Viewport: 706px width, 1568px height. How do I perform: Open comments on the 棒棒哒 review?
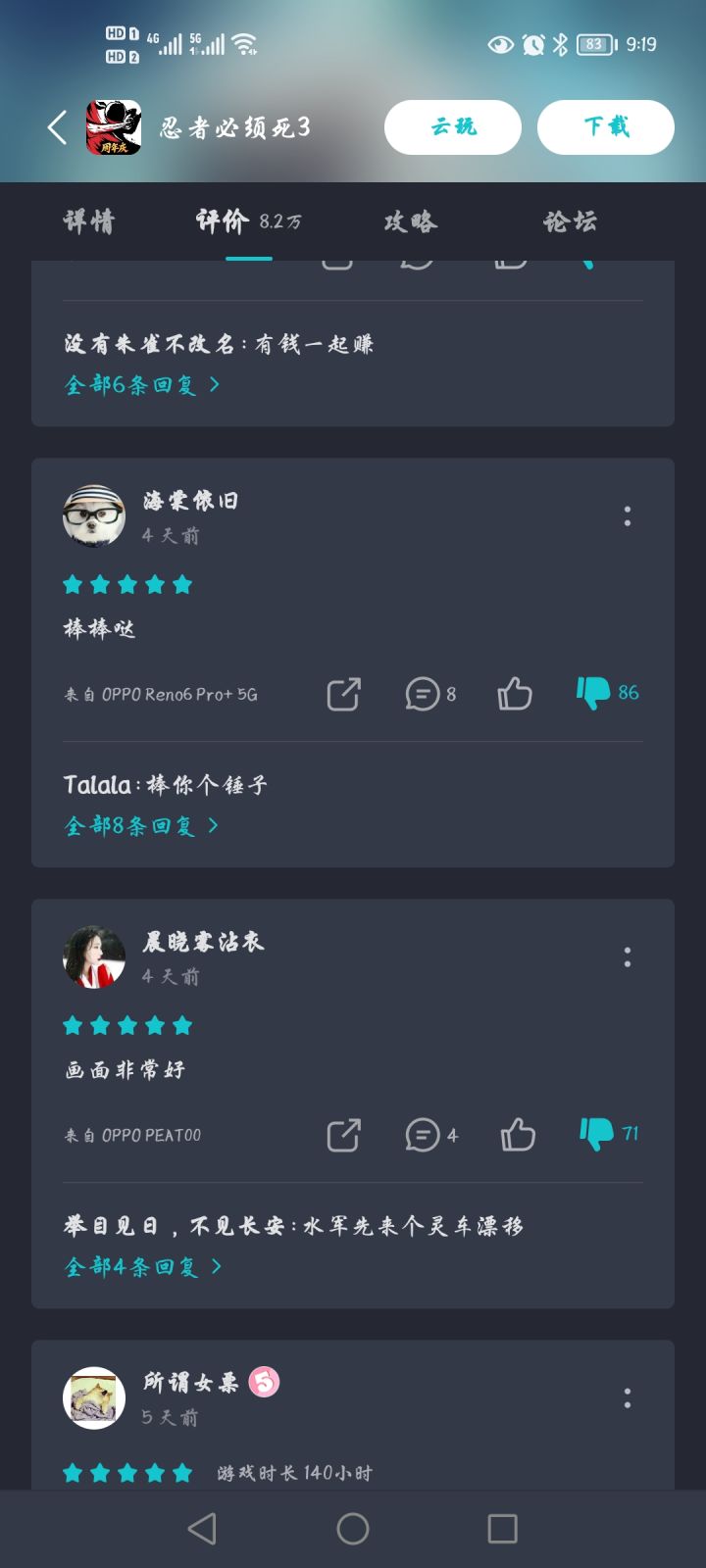point(422,694)
